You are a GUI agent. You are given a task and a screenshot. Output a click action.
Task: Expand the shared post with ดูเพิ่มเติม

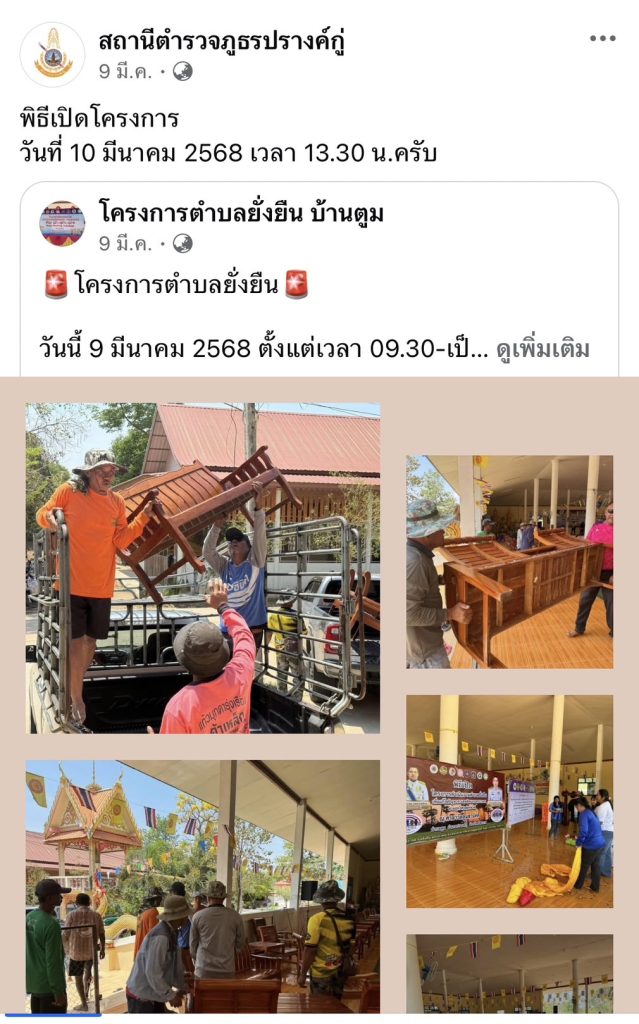tap(543, 349)
